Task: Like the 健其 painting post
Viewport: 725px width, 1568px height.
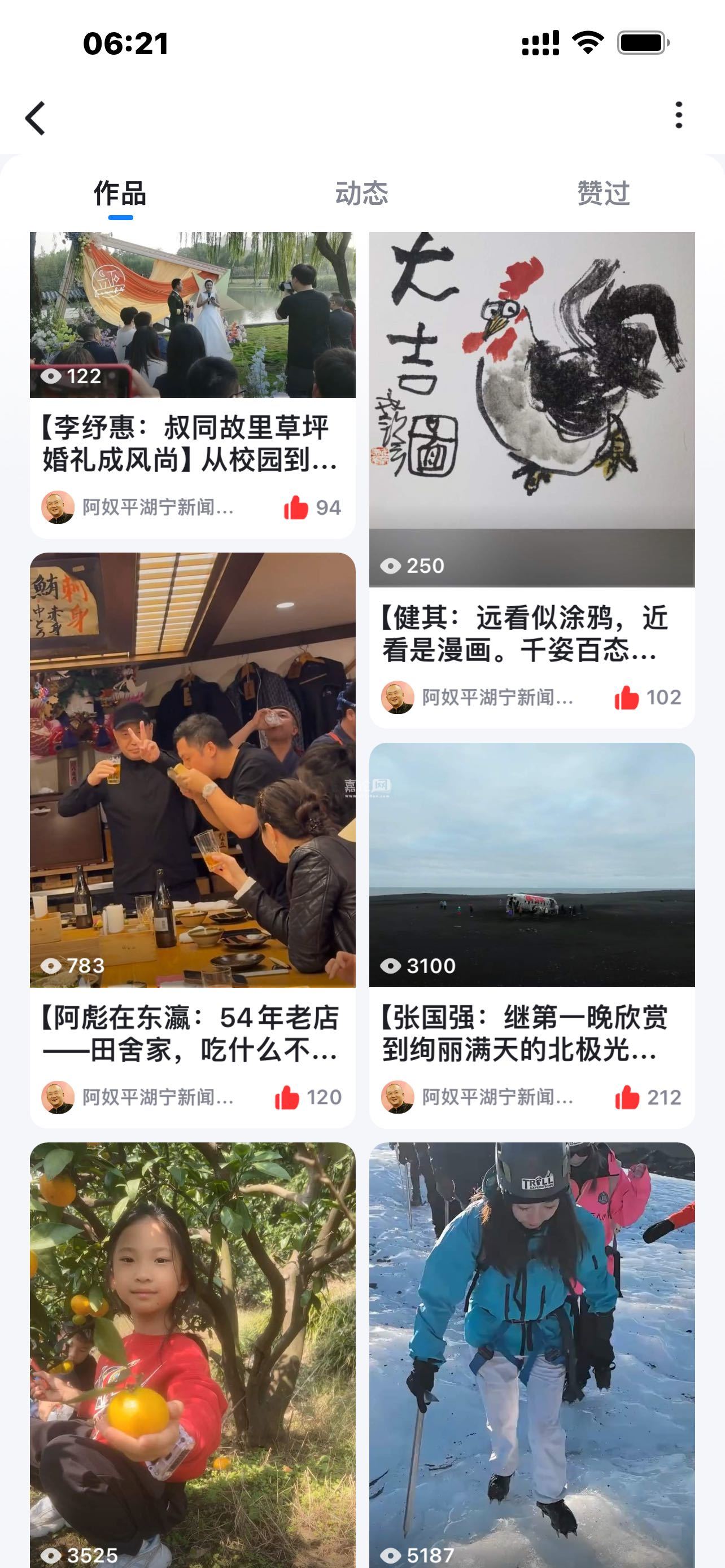Action: click(x=626, y=698)
